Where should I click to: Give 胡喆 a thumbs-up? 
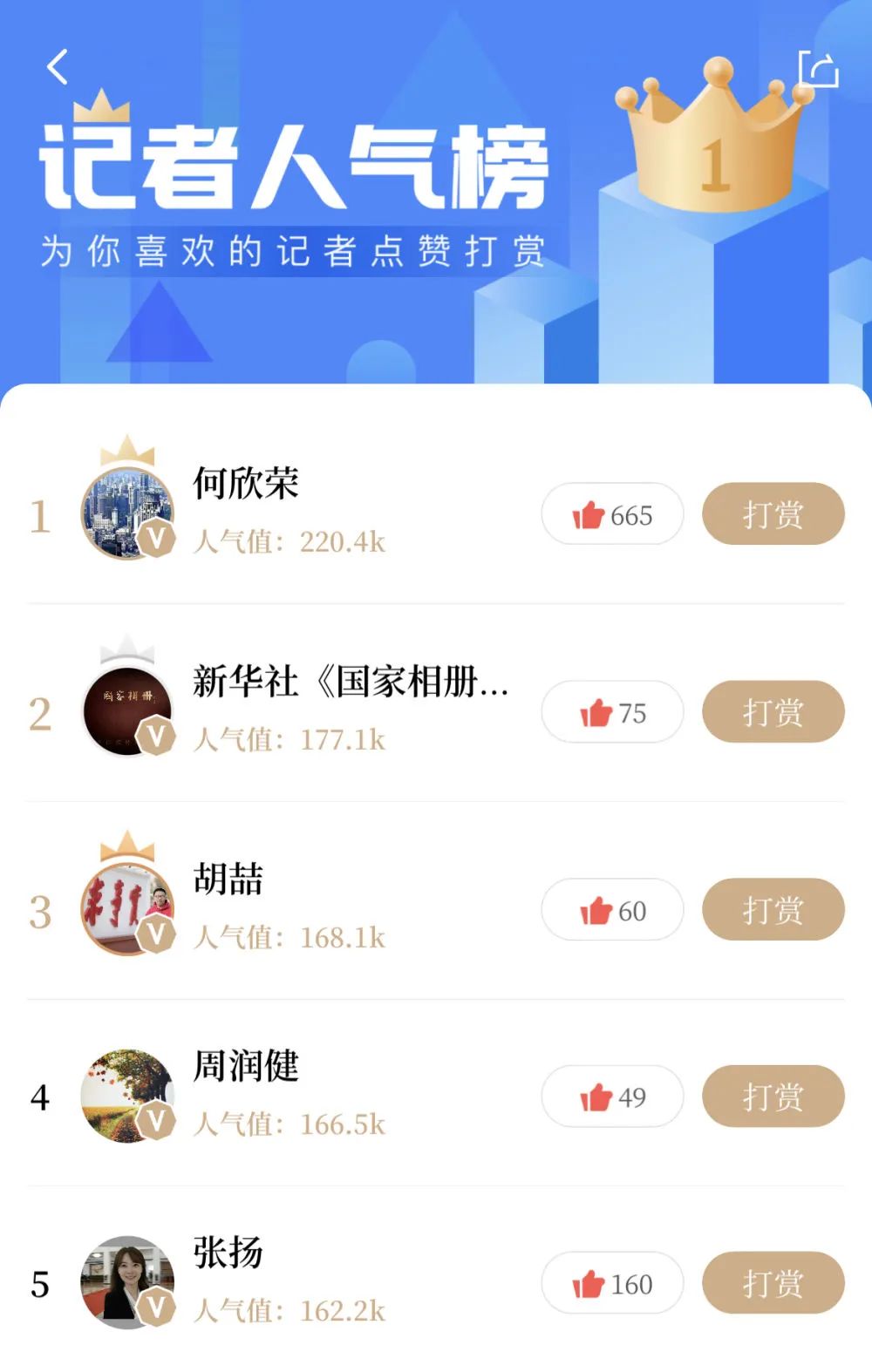coord(612,910)
